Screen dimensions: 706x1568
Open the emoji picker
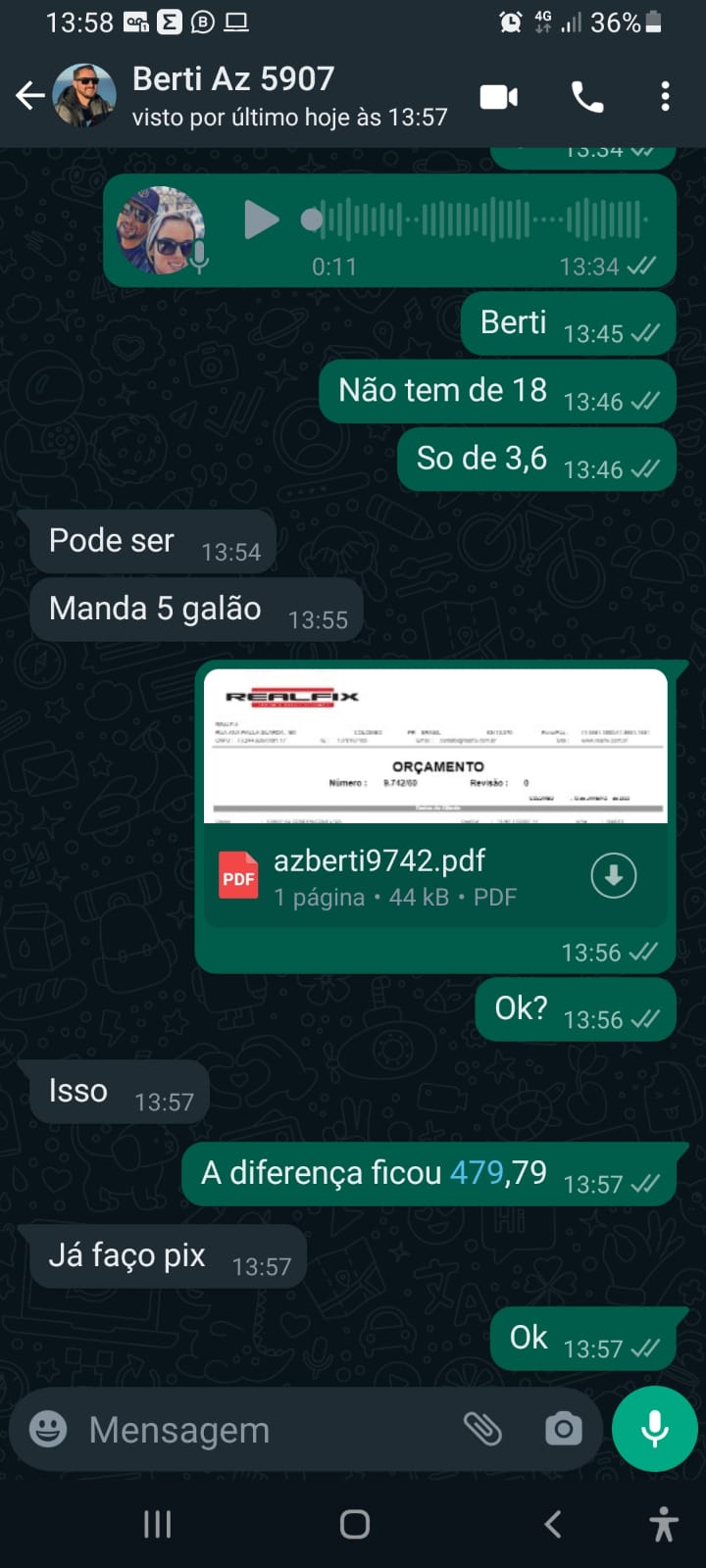48,1429
